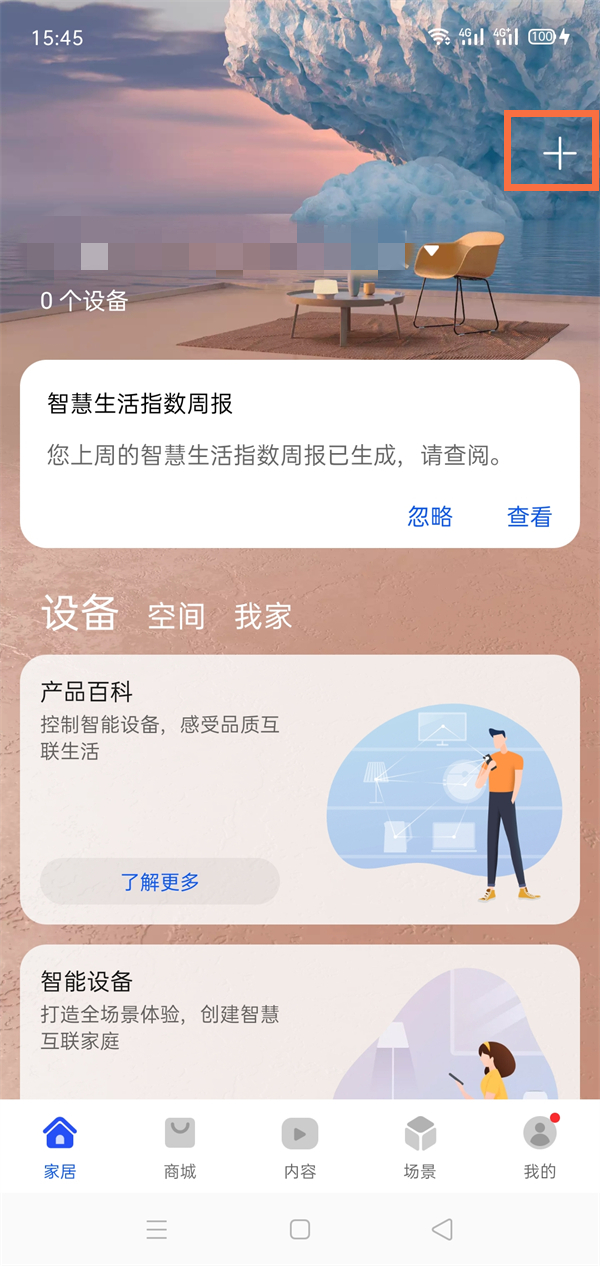This screenshot has height=1266, width=600.
Task: Go to the 商城 tab
Action: click(180, 1148)
